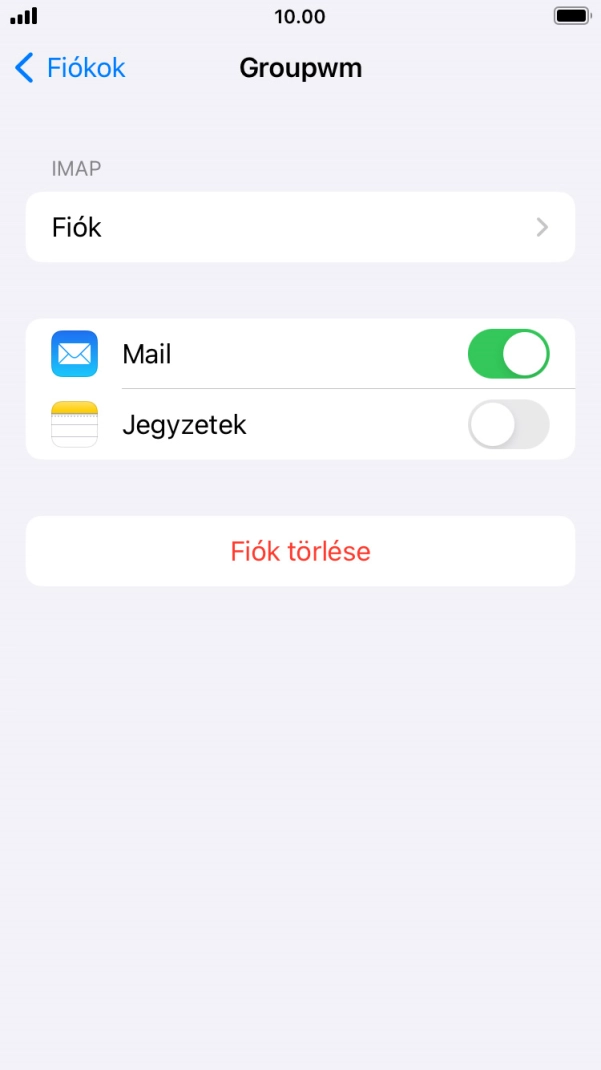Image resolution: width=601 pixels, height=1070 pixels.
Task: Turn off the Mail switch
Action: tap(508, 354)
